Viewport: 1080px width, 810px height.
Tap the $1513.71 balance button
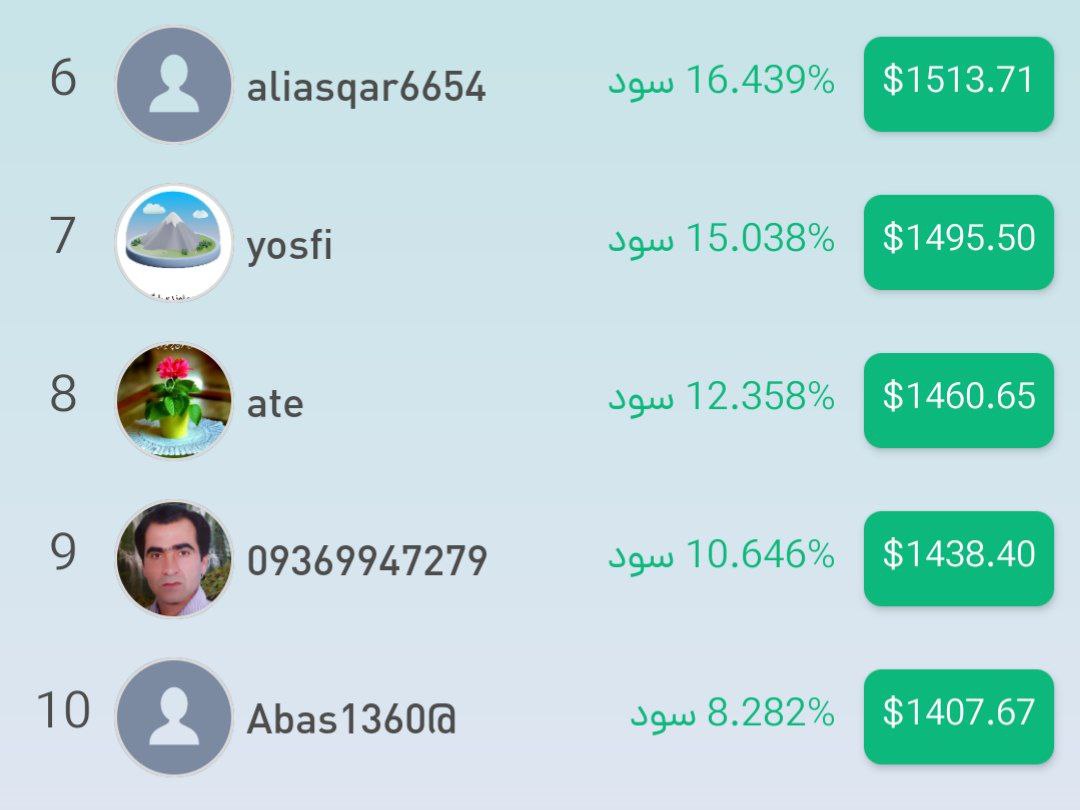[958, 84]
